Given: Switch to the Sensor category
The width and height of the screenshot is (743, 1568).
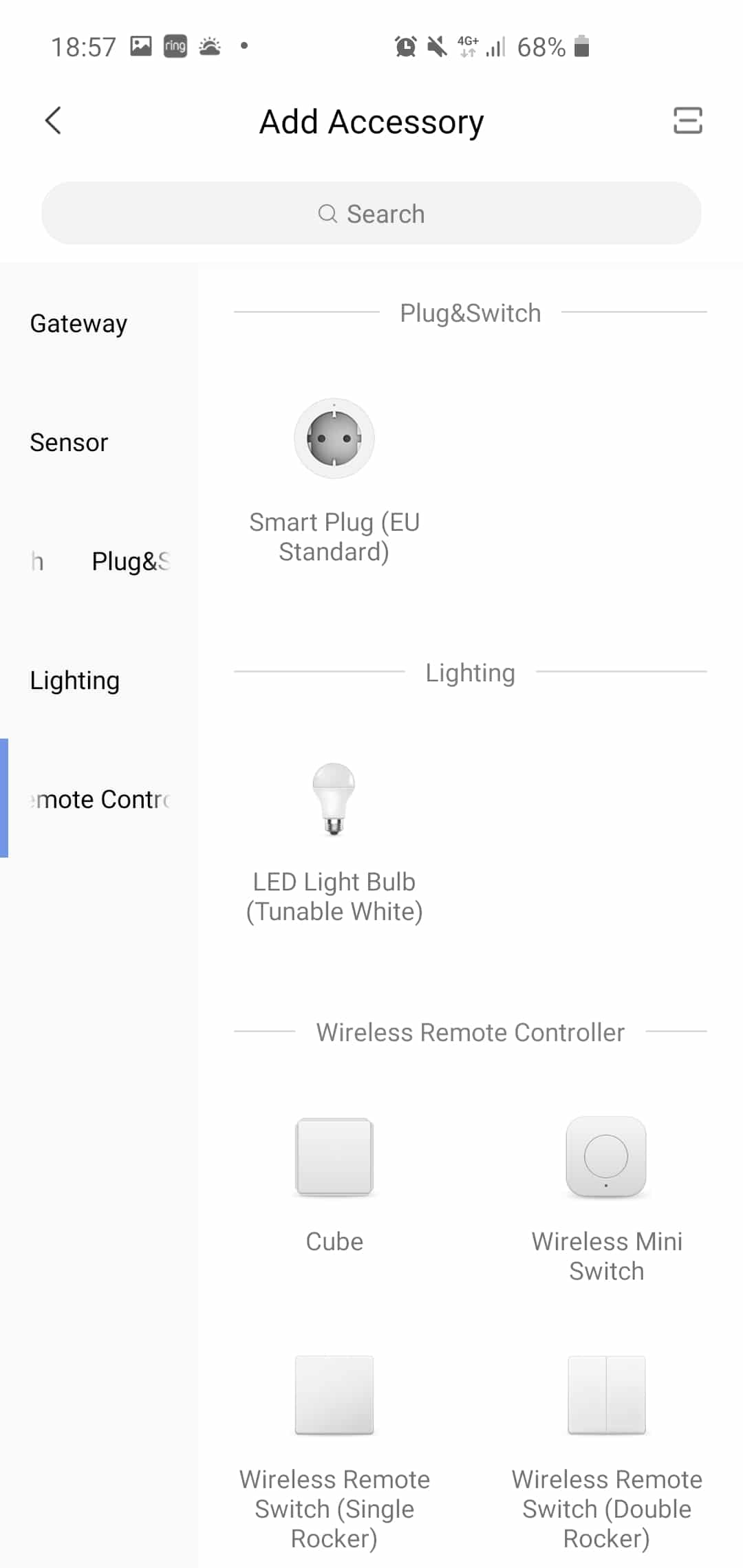Looking at the screenshot, I should coord(99,442).
